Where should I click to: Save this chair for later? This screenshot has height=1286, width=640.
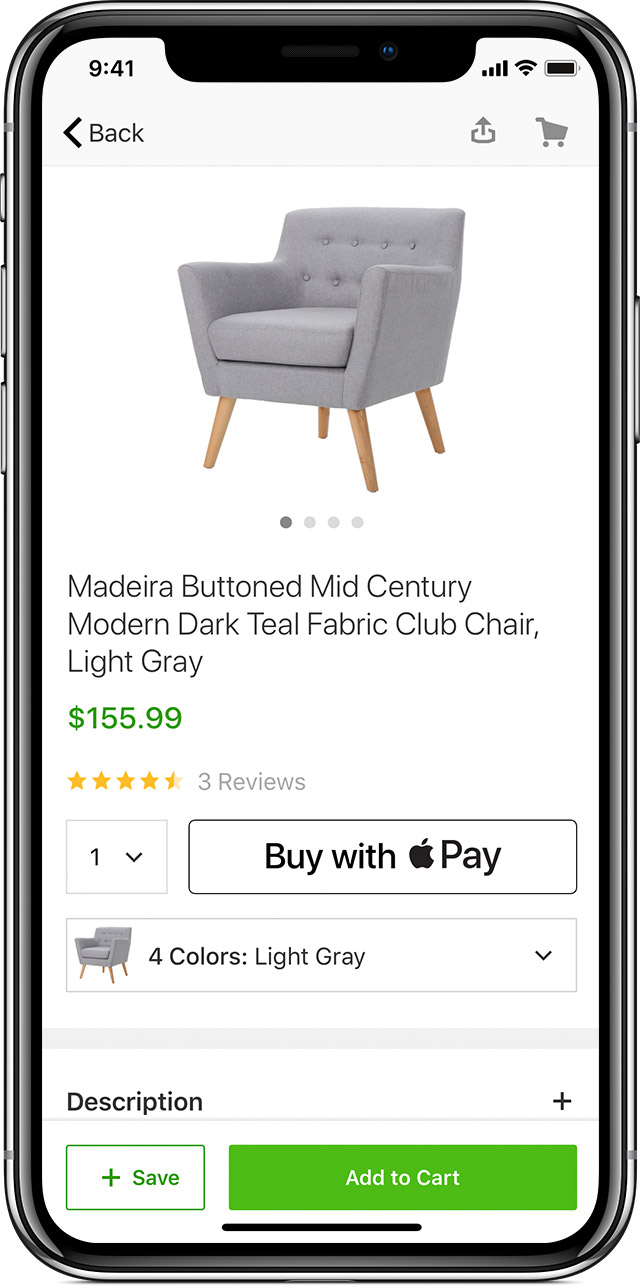tap(135, 1178)
